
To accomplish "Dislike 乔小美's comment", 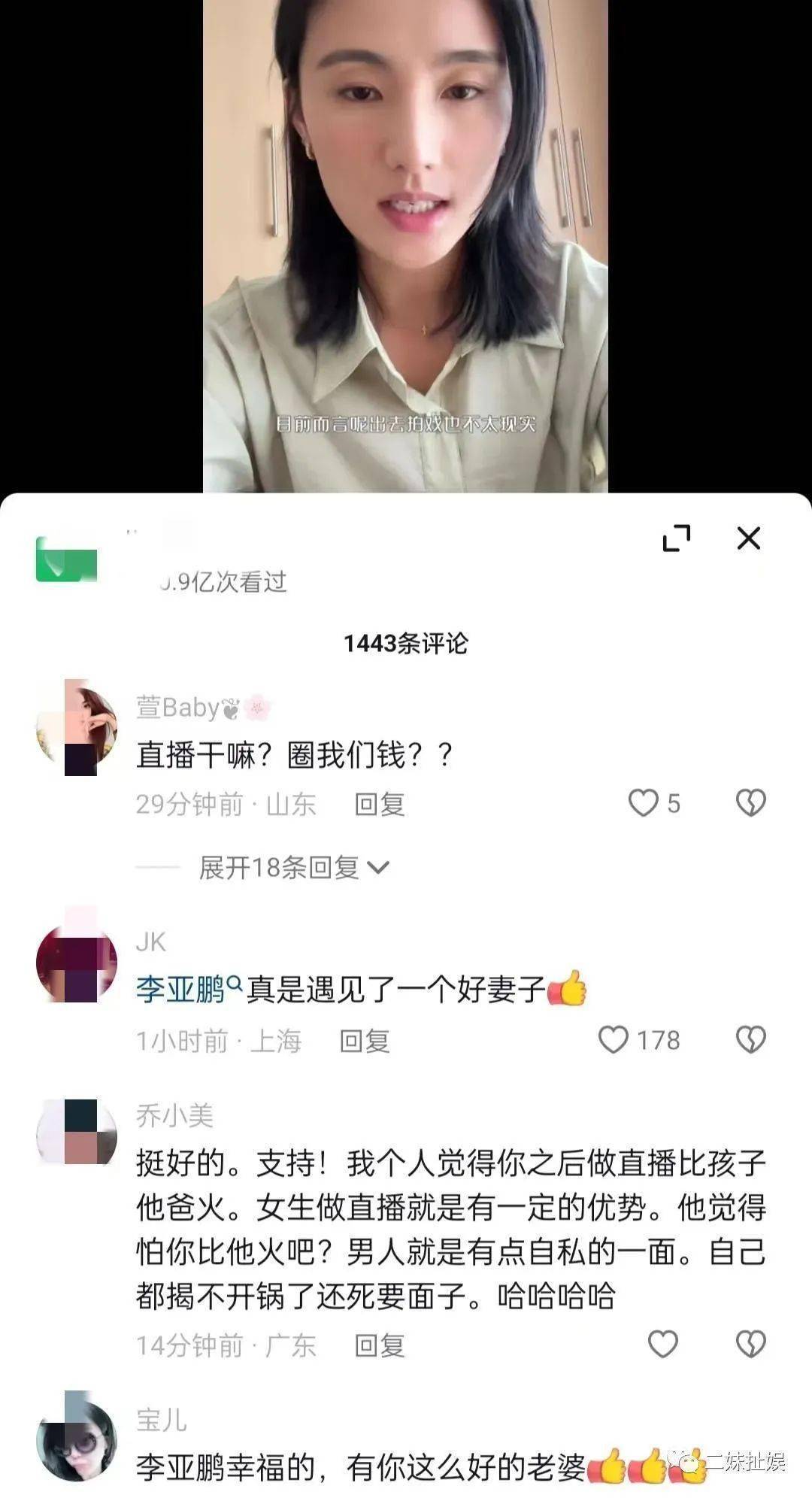I will 750,1344.
